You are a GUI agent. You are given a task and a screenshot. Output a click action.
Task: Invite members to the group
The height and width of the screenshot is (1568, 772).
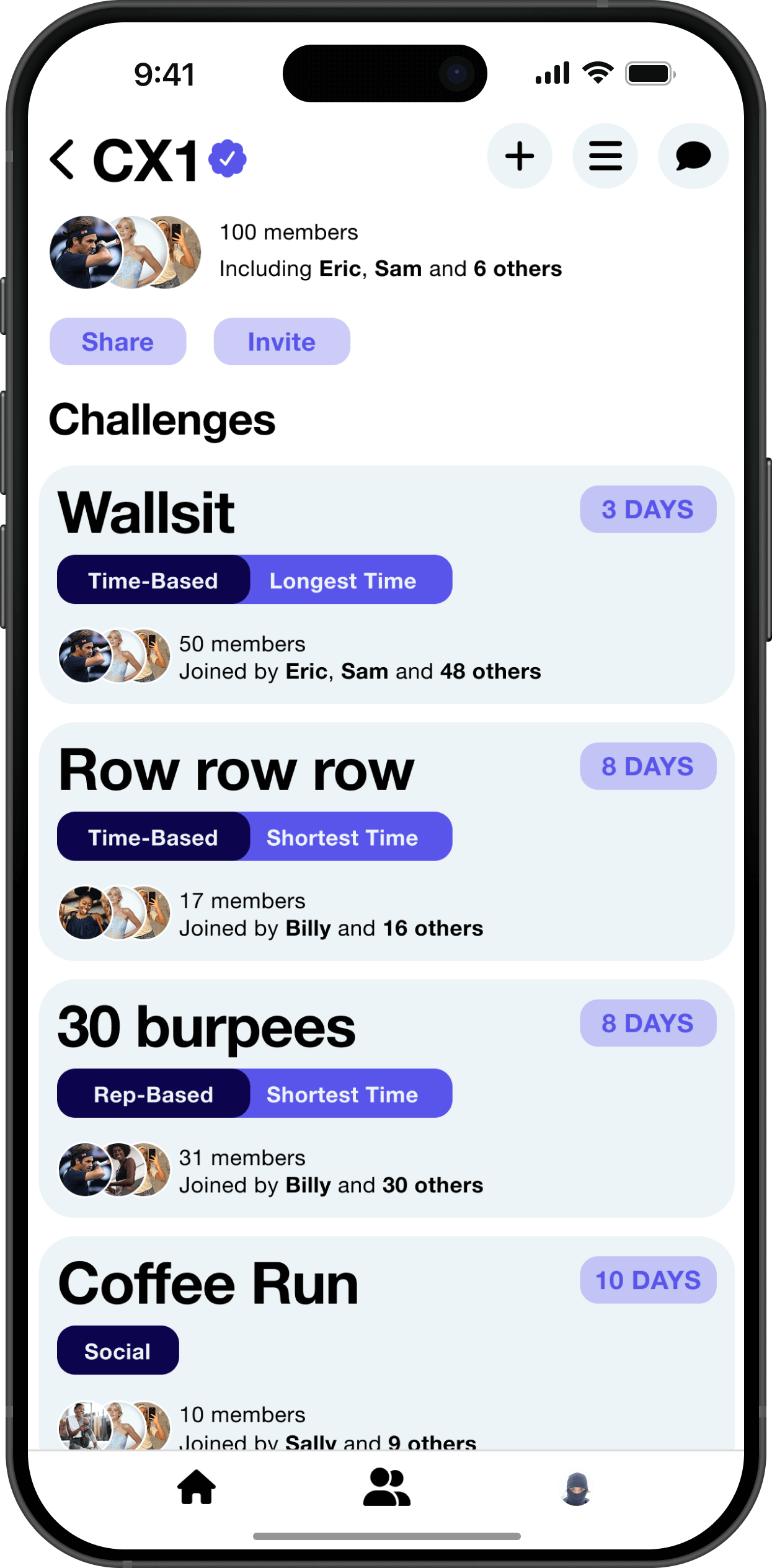(x=282, y=342)
